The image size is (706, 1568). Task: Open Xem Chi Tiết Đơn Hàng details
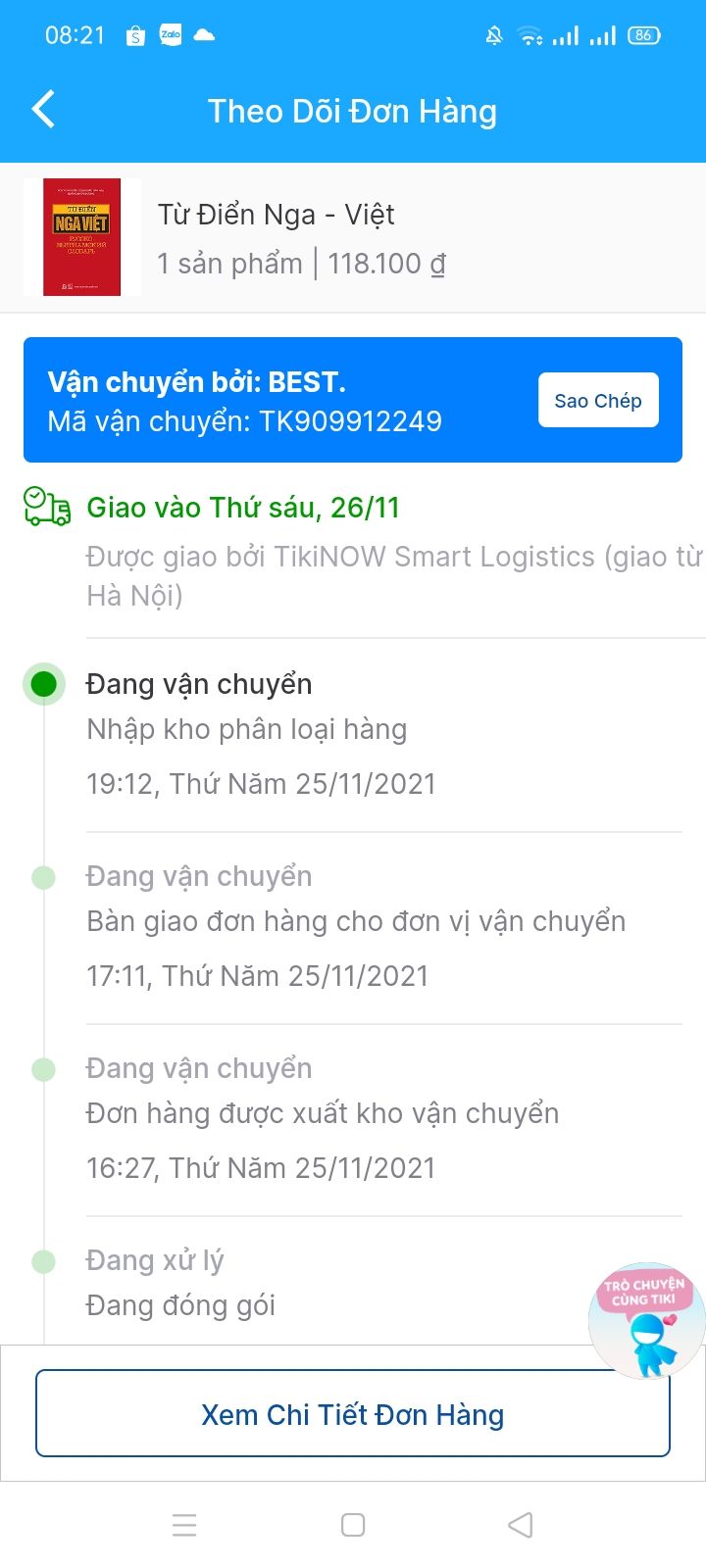[353, 1413]
